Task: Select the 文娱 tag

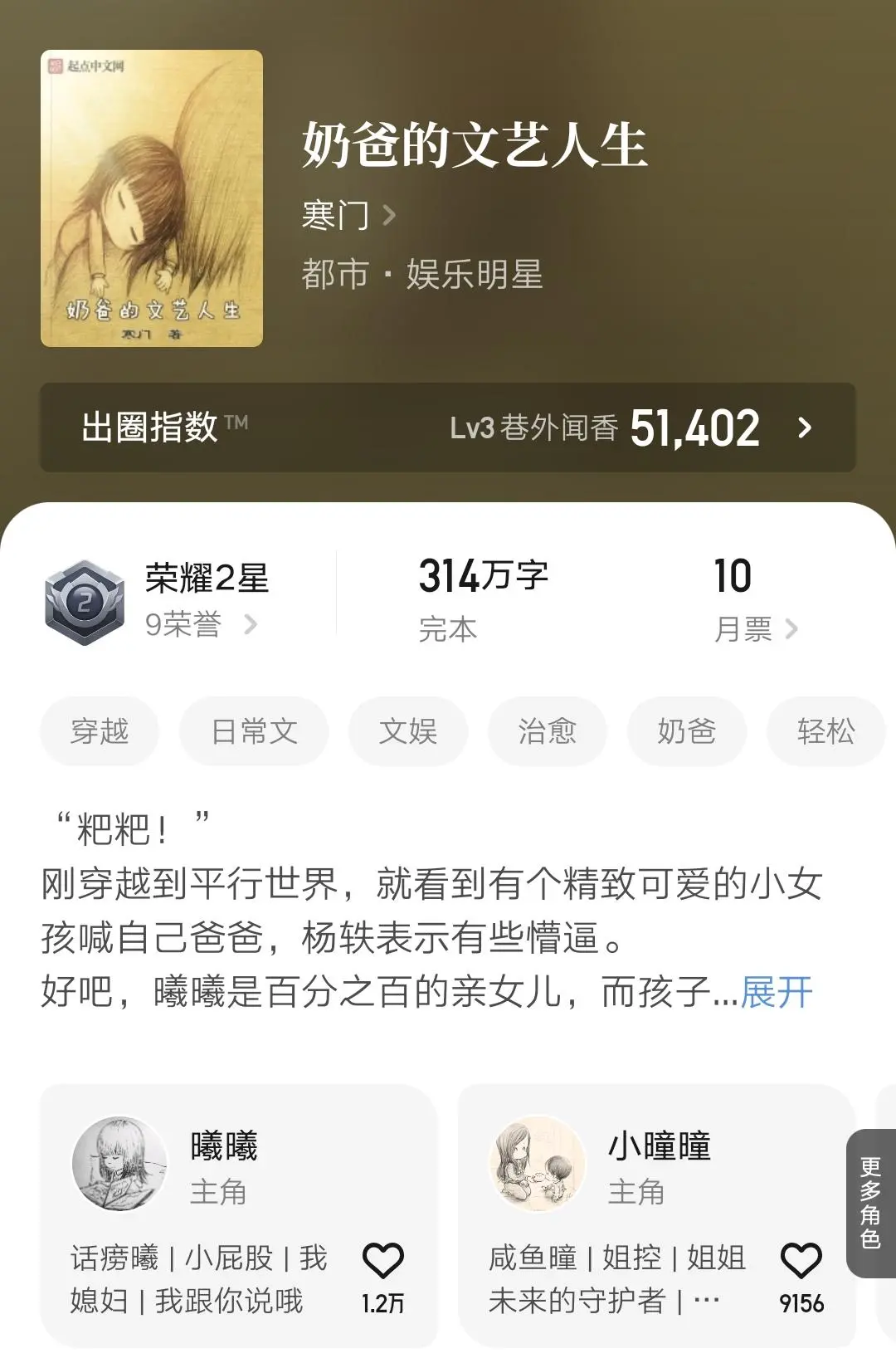Action: [407, 731]
